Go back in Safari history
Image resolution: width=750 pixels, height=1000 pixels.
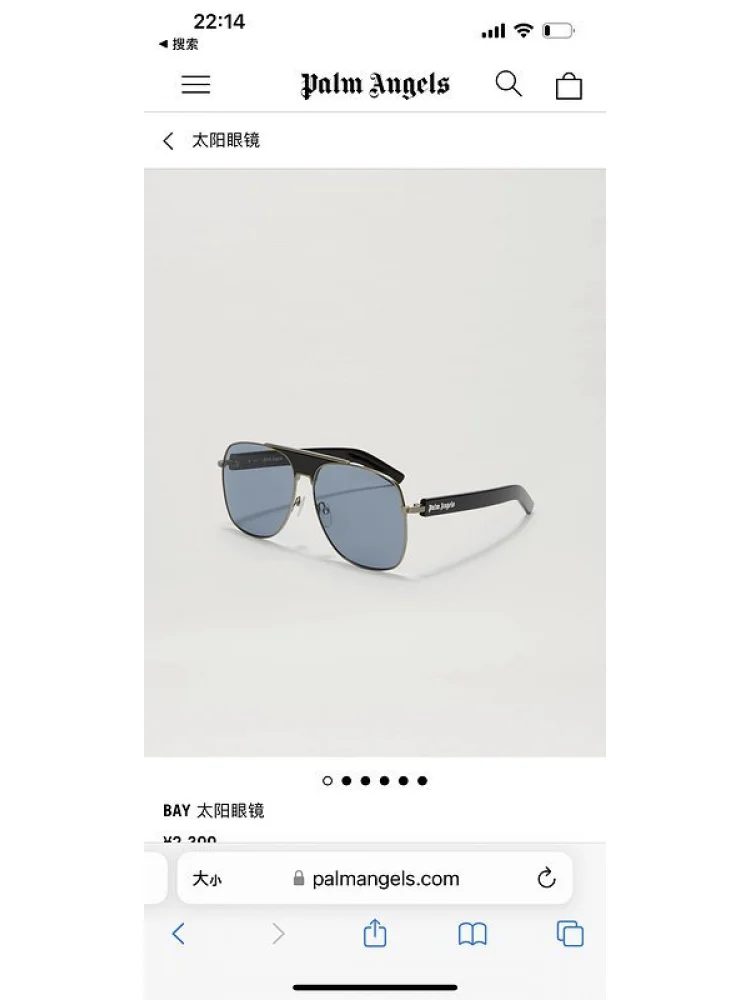(179, 934)
